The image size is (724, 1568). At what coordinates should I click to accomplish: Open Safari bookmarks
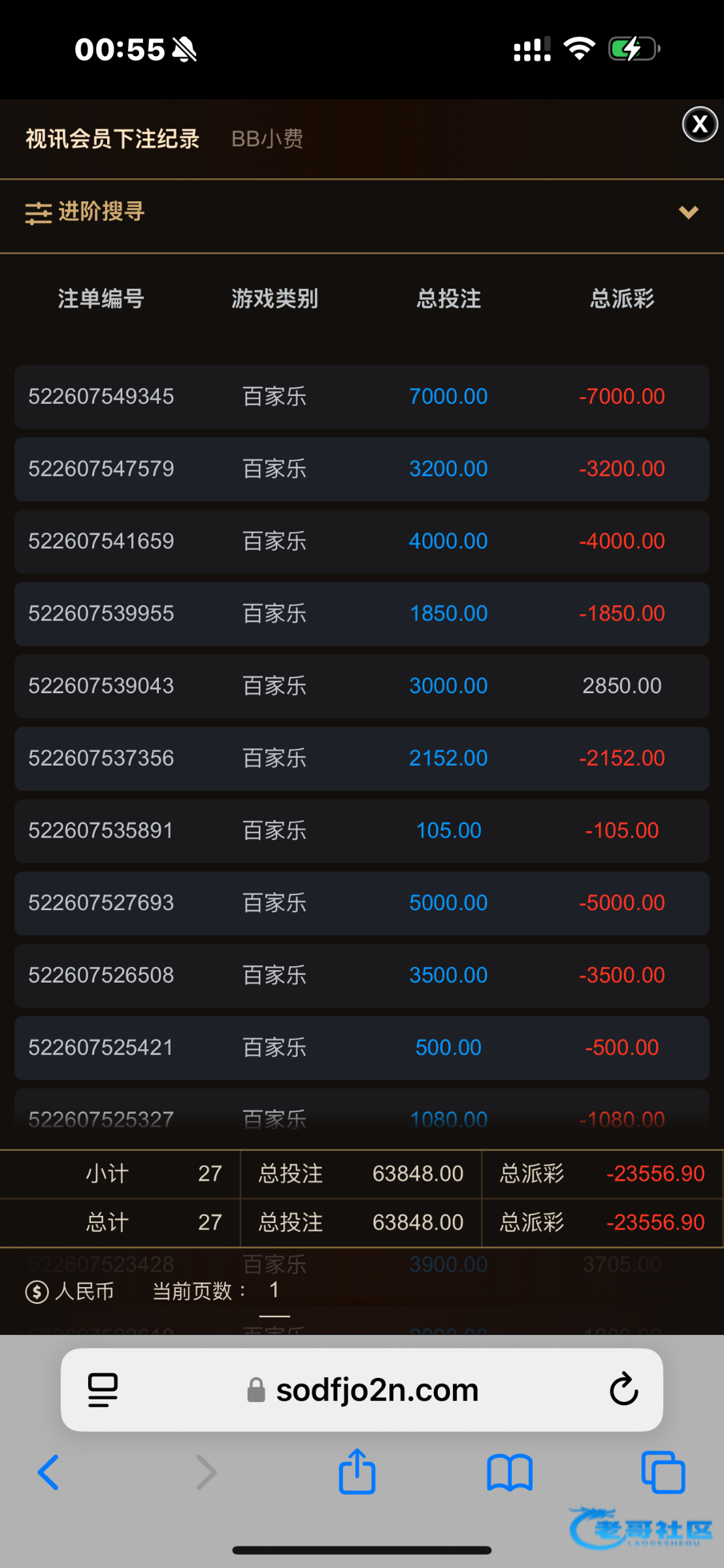(510, 1473)
